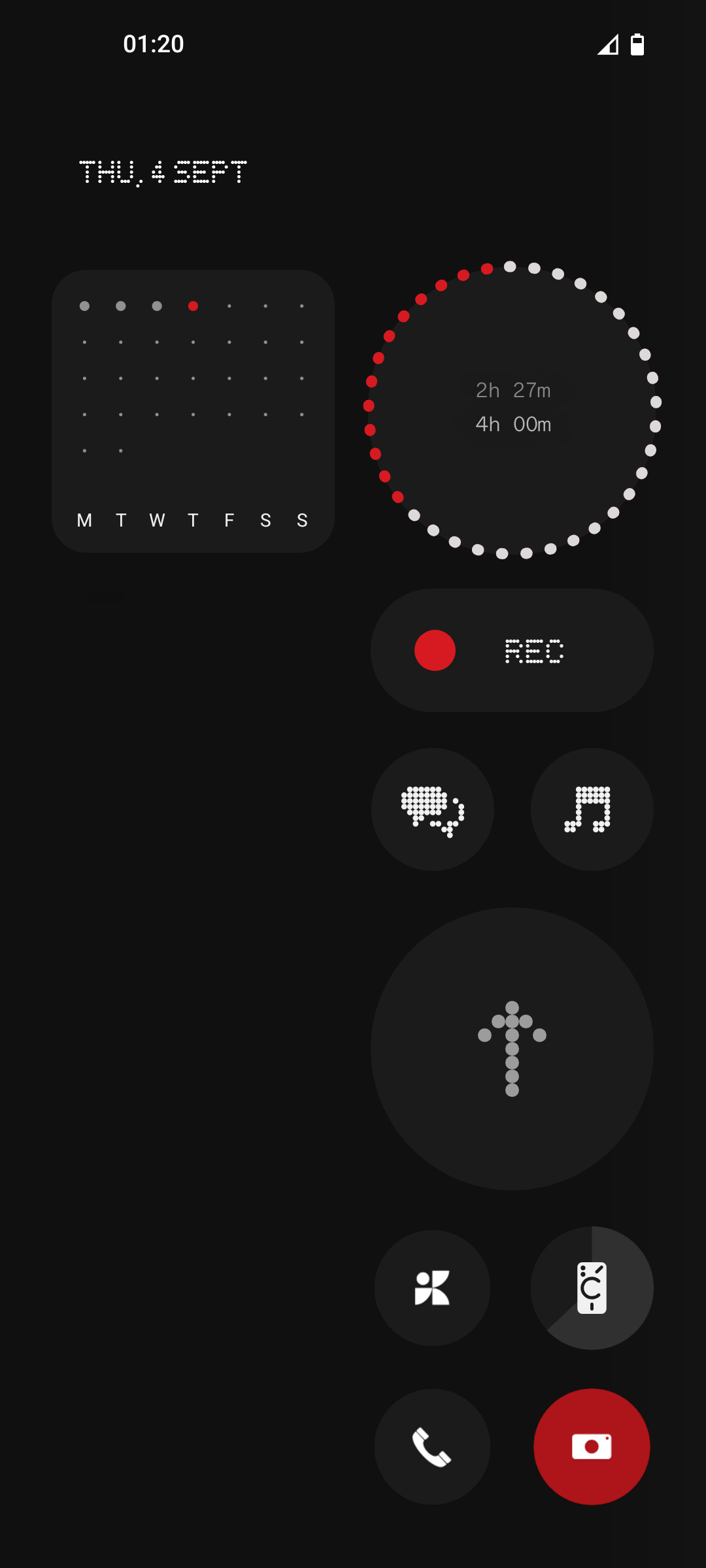Viewport: 706px width, 1568px height.
Task: Open the screen time widget showing 2h 27m
Action: (x=512, y=408)
